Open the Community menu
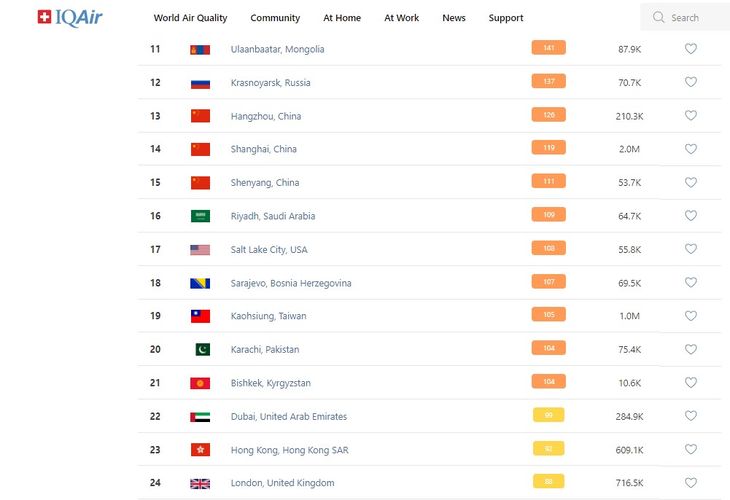The height and width of the screenshot is (500, 730). (x=275, y=18)
